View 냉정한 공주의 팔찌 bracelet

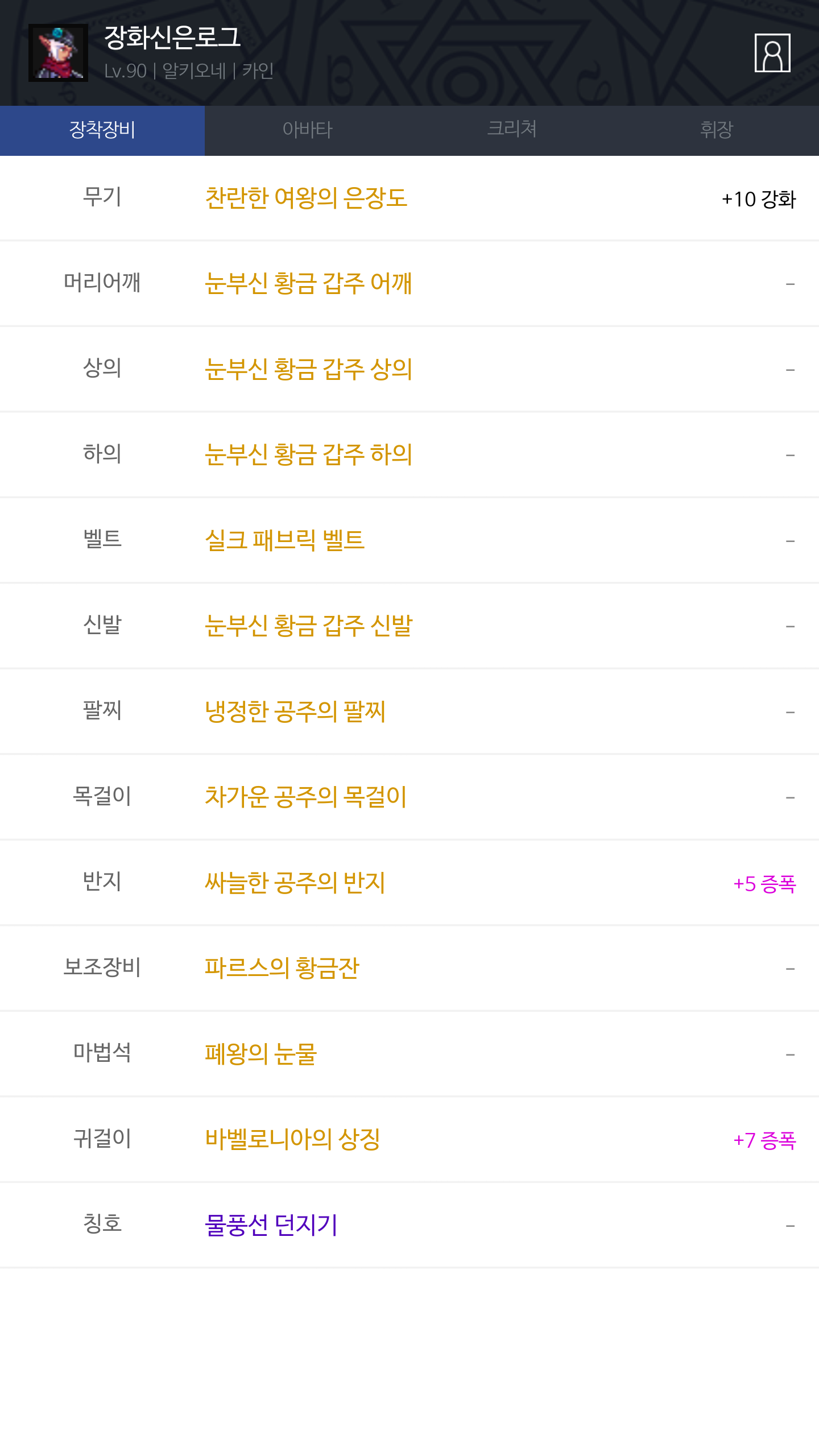point(295,711)
